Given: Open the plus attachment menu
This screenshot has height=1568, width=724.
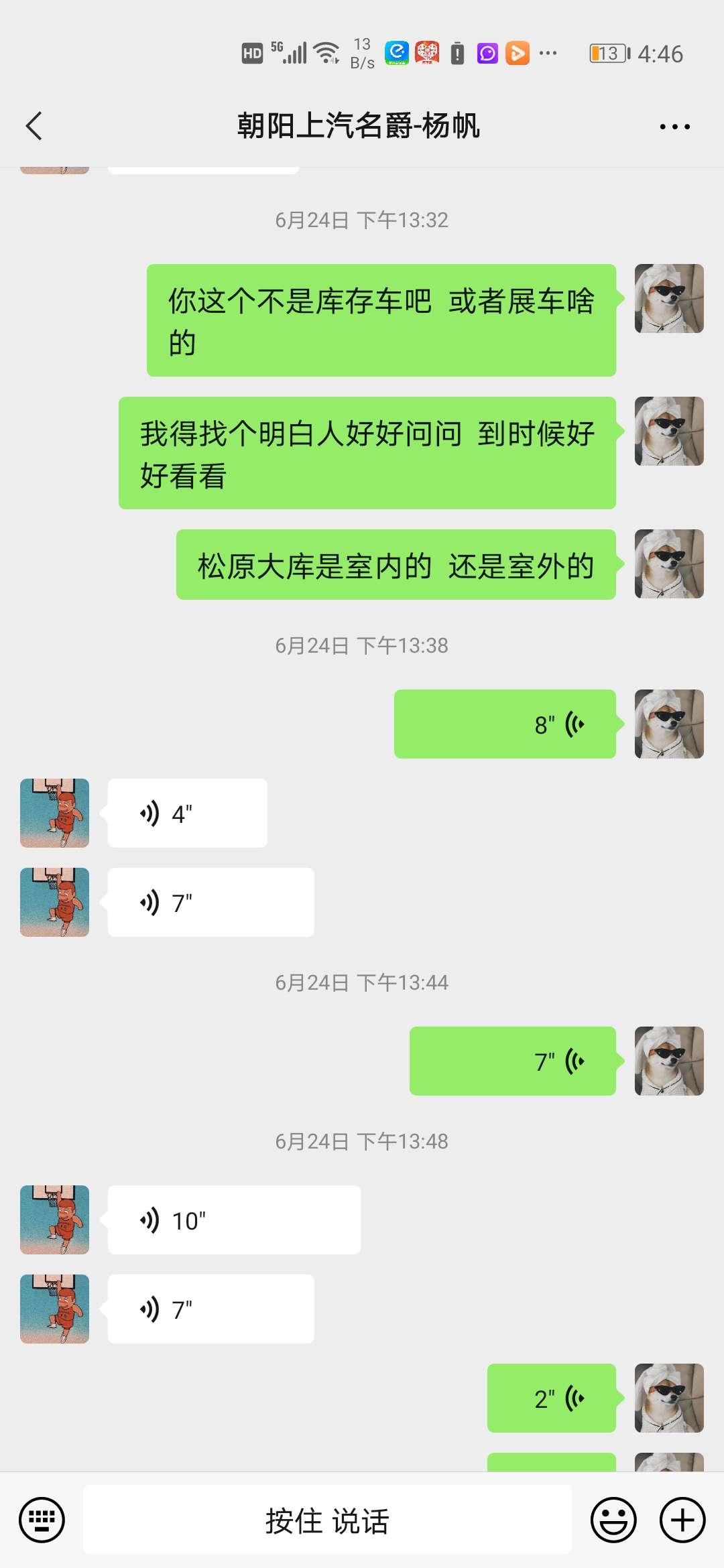Looking at the screenshot, I should click(x=682, y=1520).
